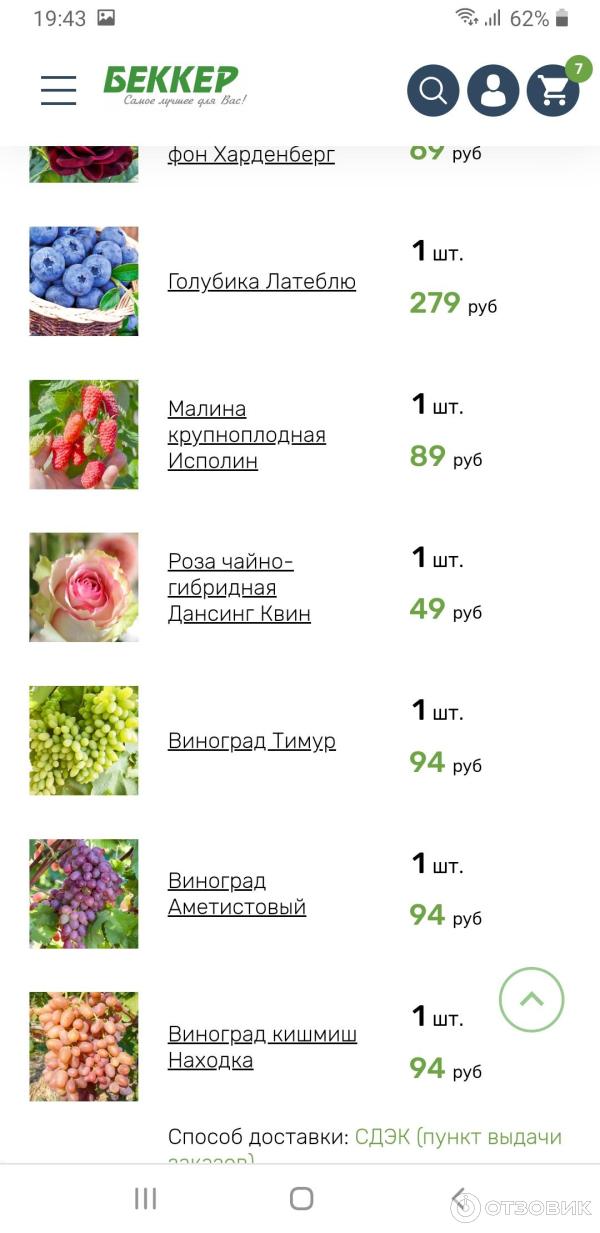Viewport: 600px width, 1233px height.
Task: Tap the blueberry product image
Action: (84, 281)
